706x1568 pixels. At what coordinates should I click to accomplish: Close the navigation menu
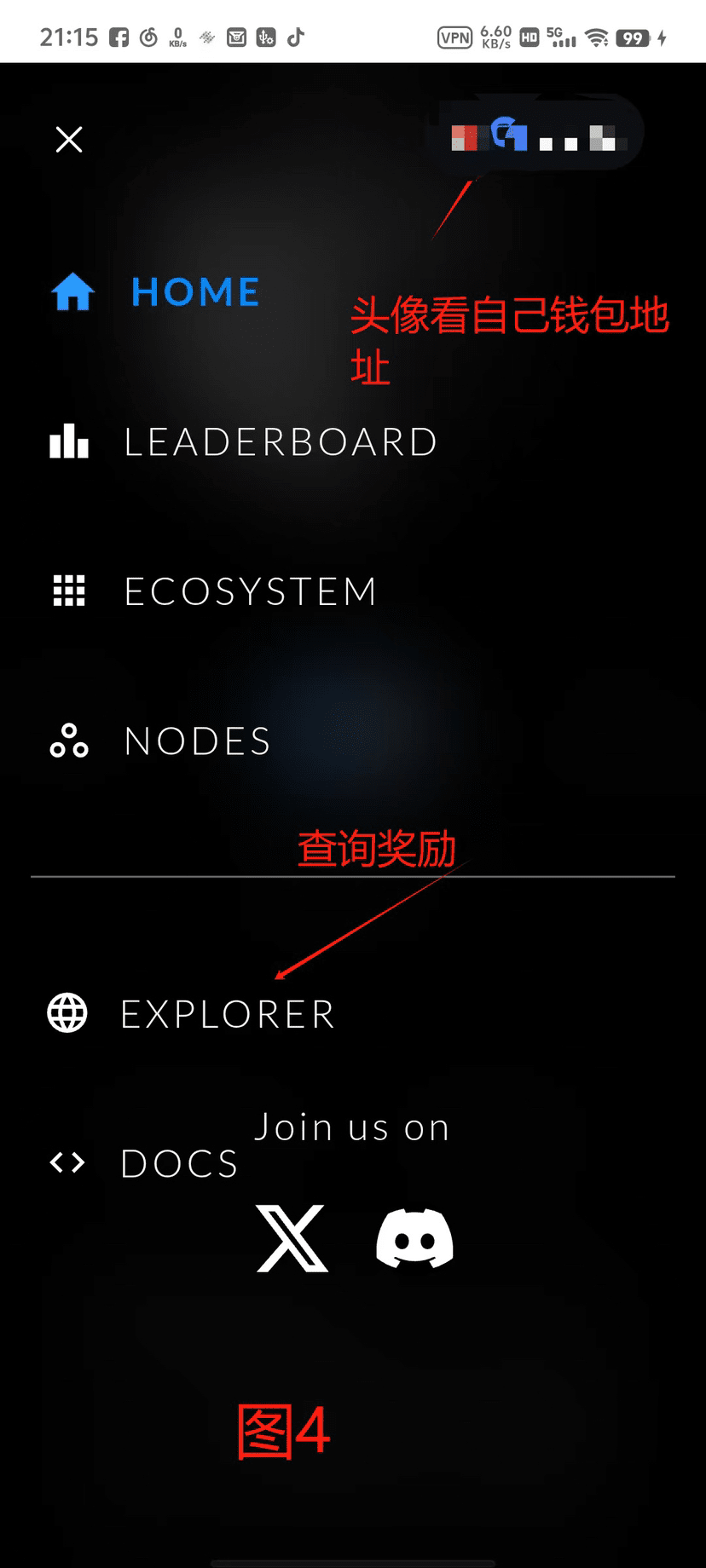pyautogui.click(x=69, y=139)
